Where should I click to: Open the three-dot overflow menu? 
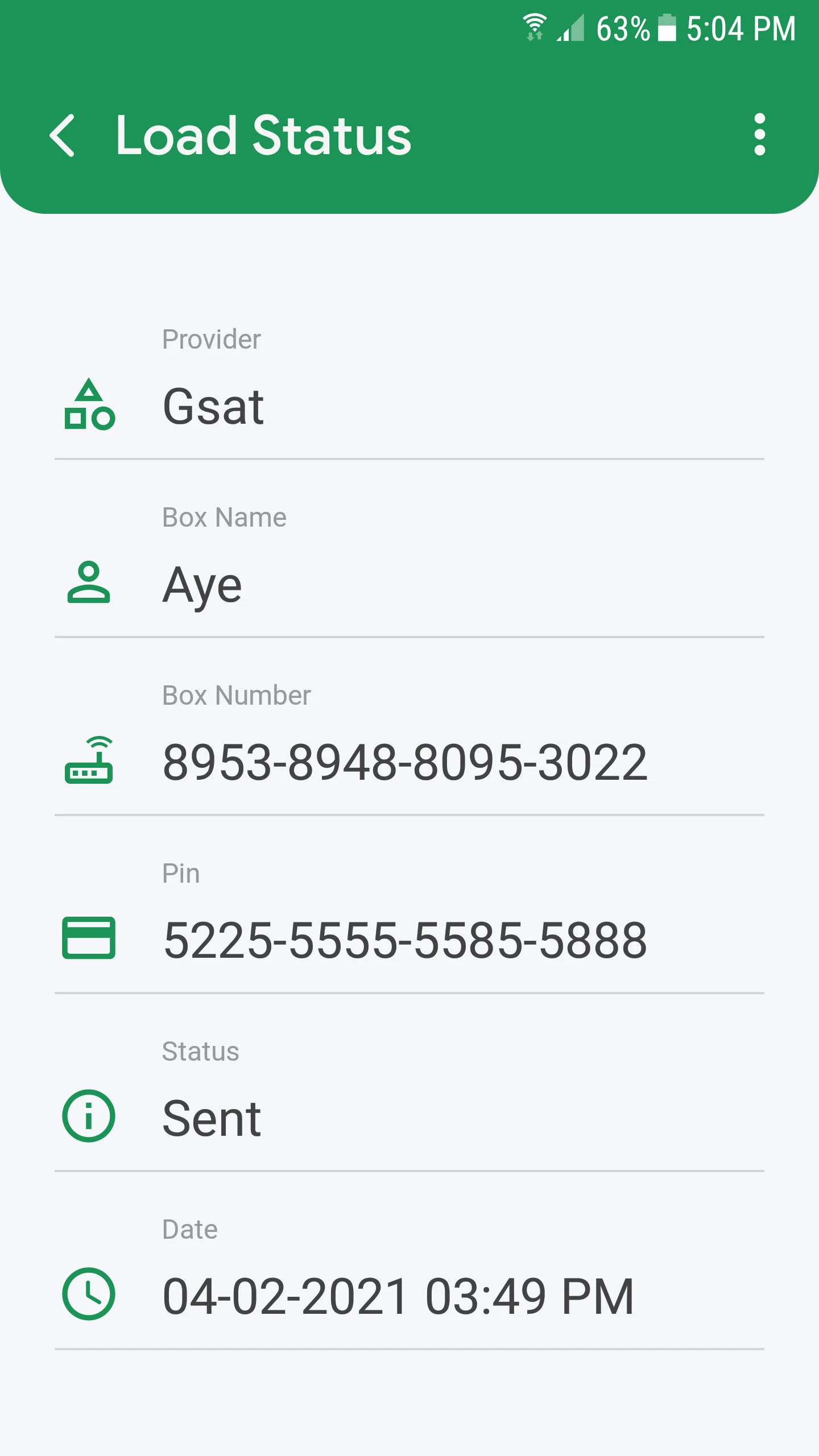click(x=759, y=135)
